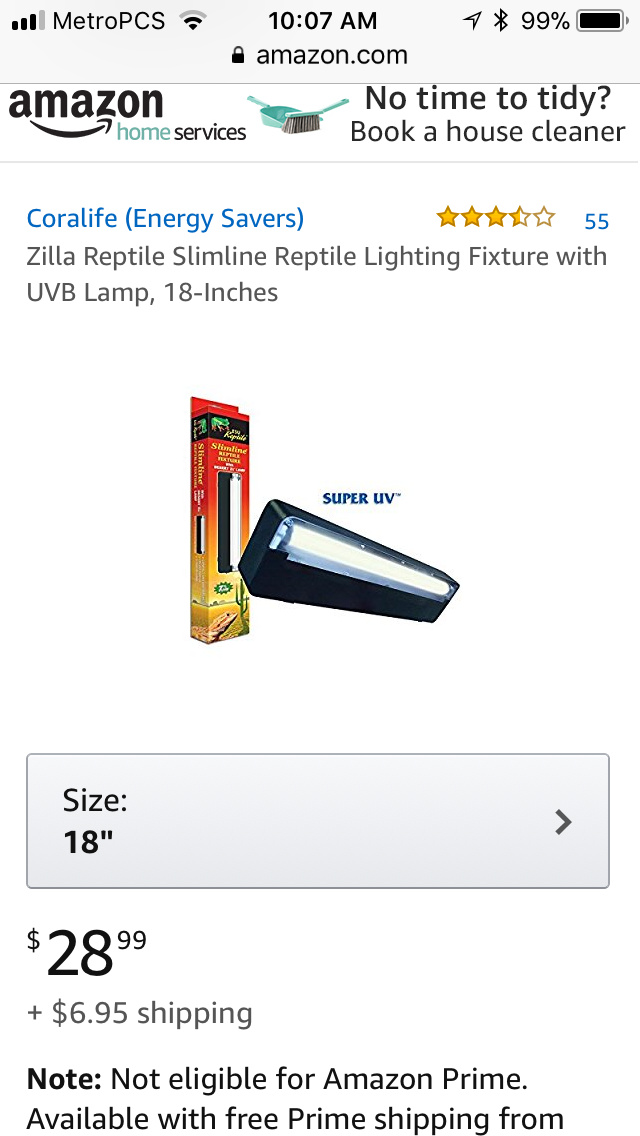The image size is (640, 1136).
Task: Open the Coralife (Energy Savers) brand link
Action: (165, 218)
